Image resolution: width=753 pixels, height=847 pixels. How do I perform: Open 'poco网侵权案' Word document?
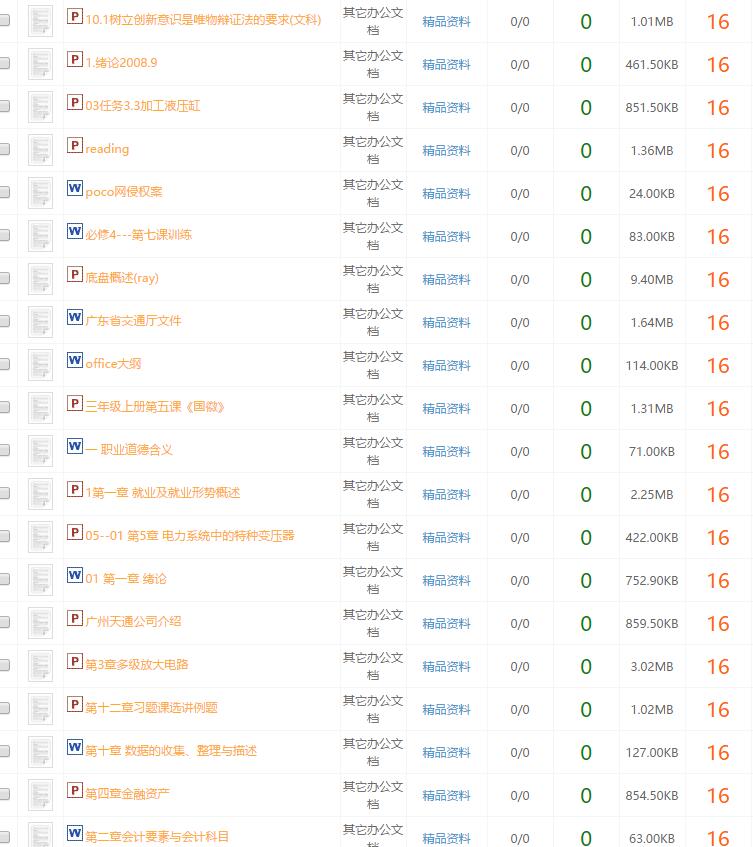point(124,191)
